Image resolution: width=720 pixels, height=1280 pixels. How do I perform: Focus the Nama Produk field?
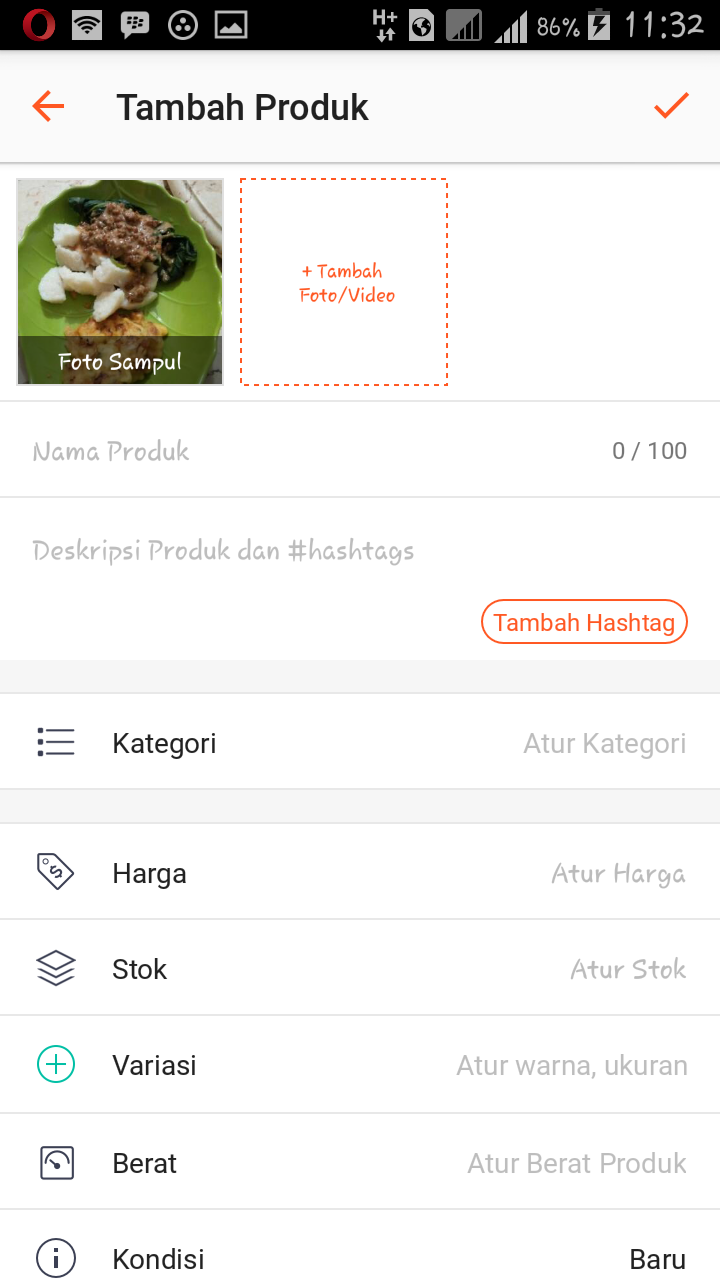300,451
